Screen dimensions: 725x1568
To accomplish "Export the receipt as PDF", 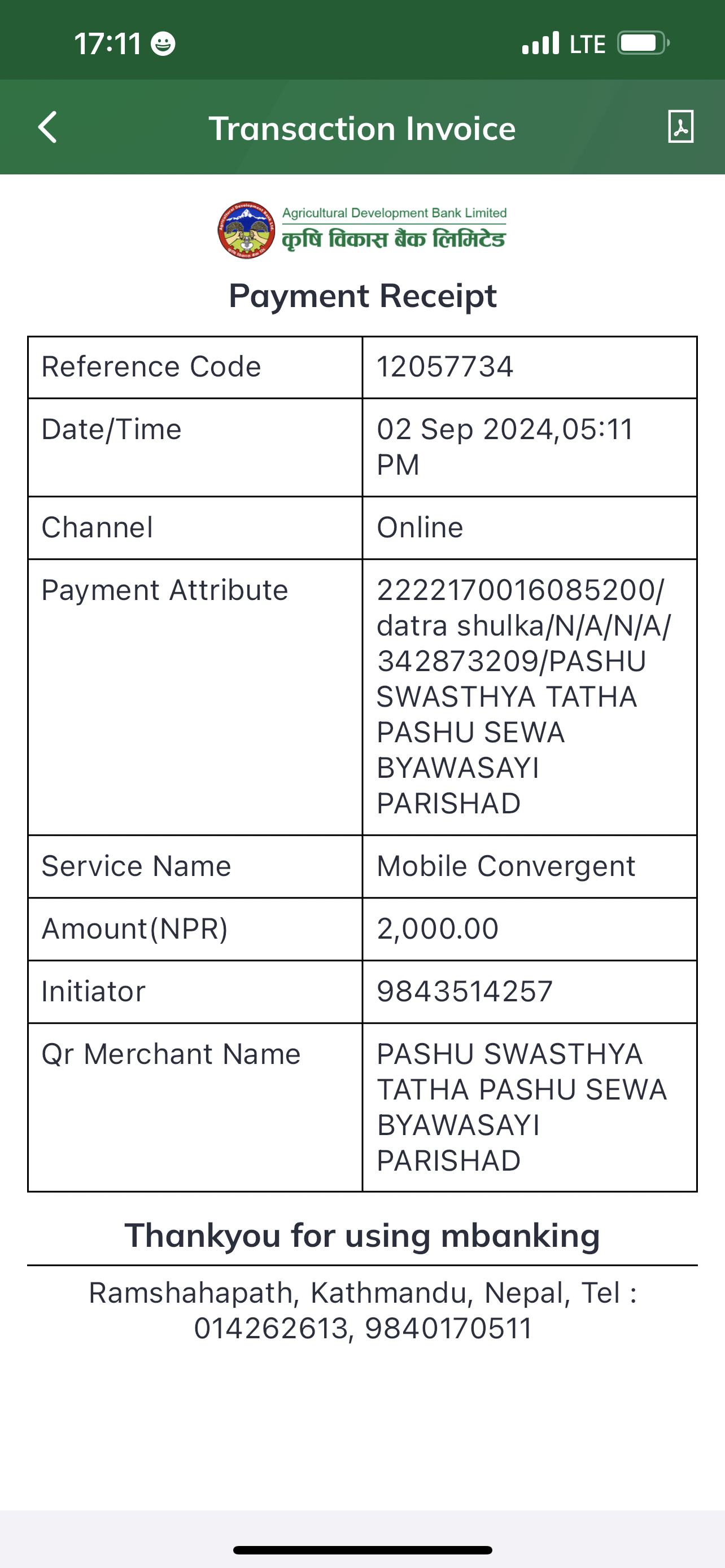I will (680, 126).
